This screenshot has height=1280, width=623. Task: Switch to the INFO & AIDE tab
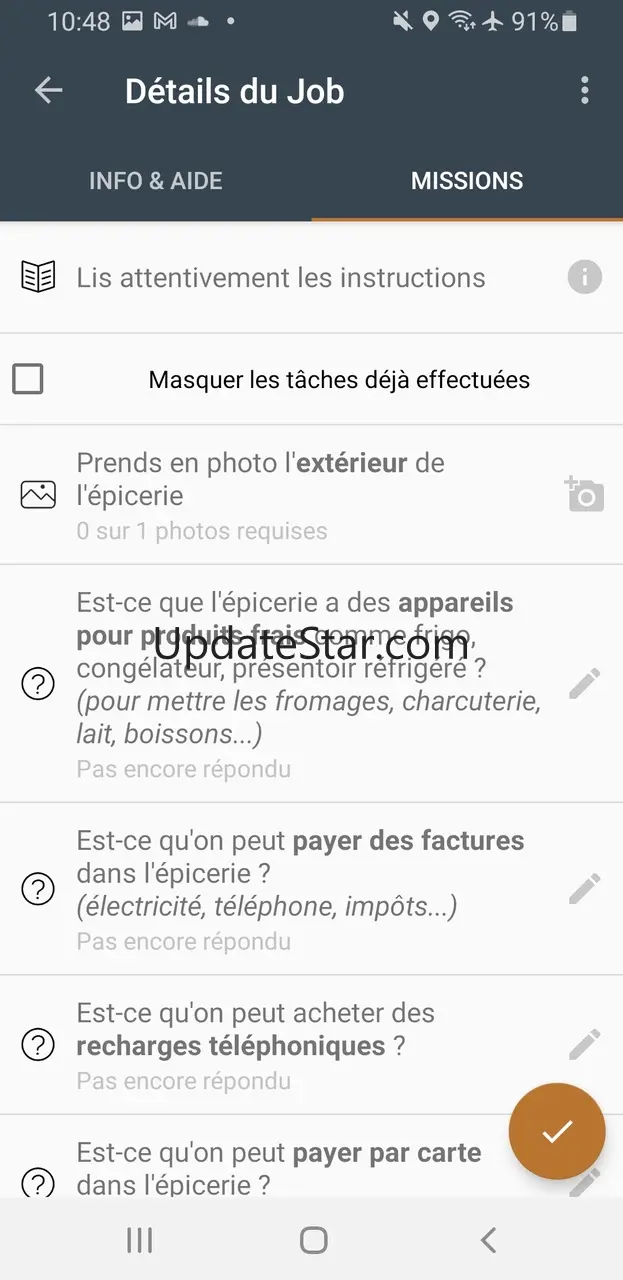point(156,181)
